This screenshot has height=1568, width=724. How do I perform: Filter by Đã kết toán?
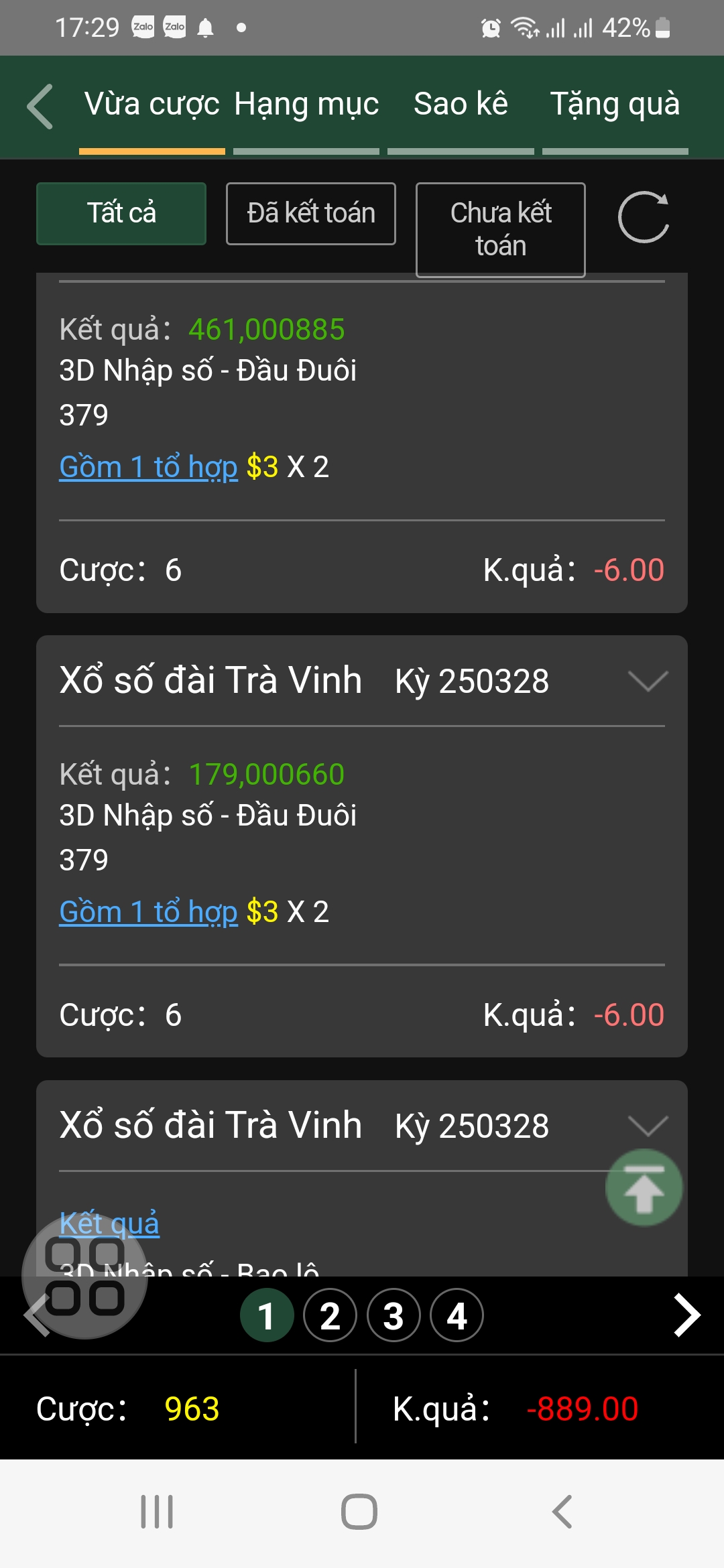point(311,214)
